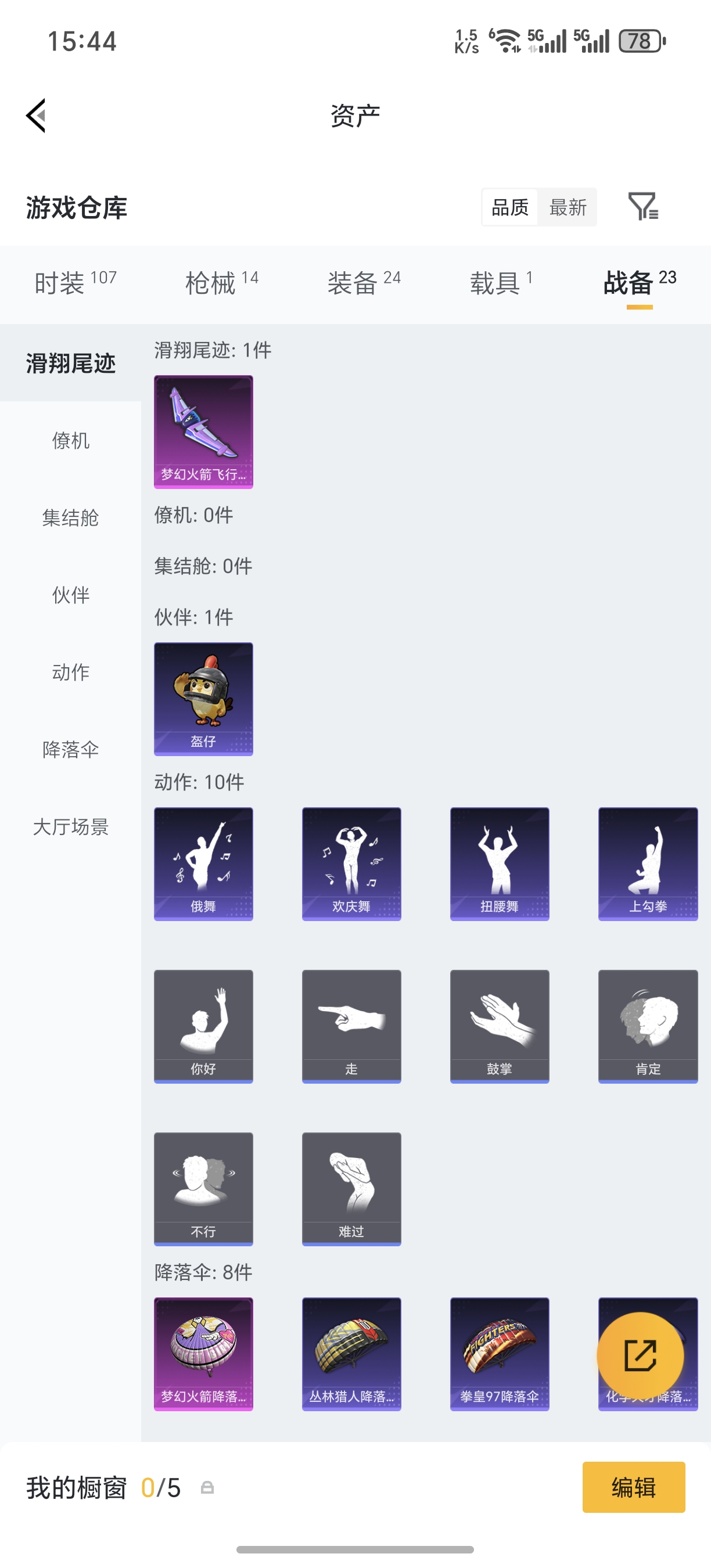The width and height of the screenshot is (711, 1568).
Task: Select 降落伞 in the side menu
Action: pyautogui.click(x=71, y=749)
